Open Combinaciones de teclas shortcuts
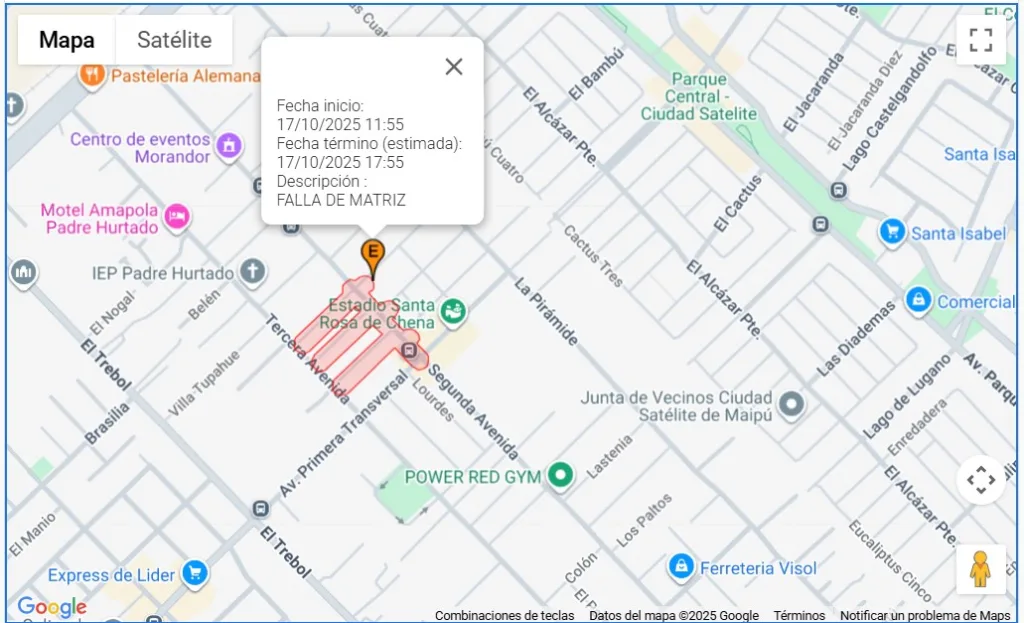 504,615
